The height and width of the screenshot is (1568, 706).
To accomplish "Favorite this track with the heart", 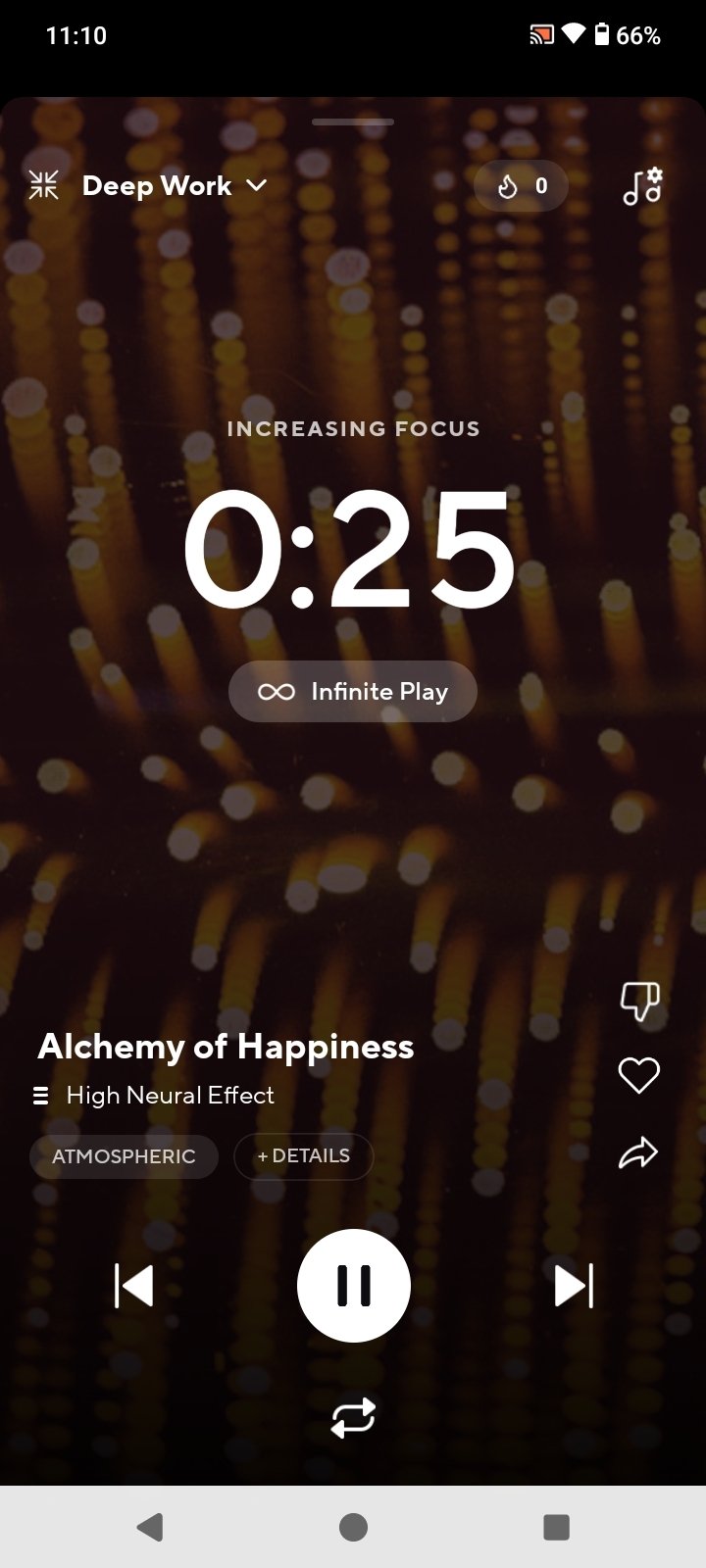I will pos(639,1076).
